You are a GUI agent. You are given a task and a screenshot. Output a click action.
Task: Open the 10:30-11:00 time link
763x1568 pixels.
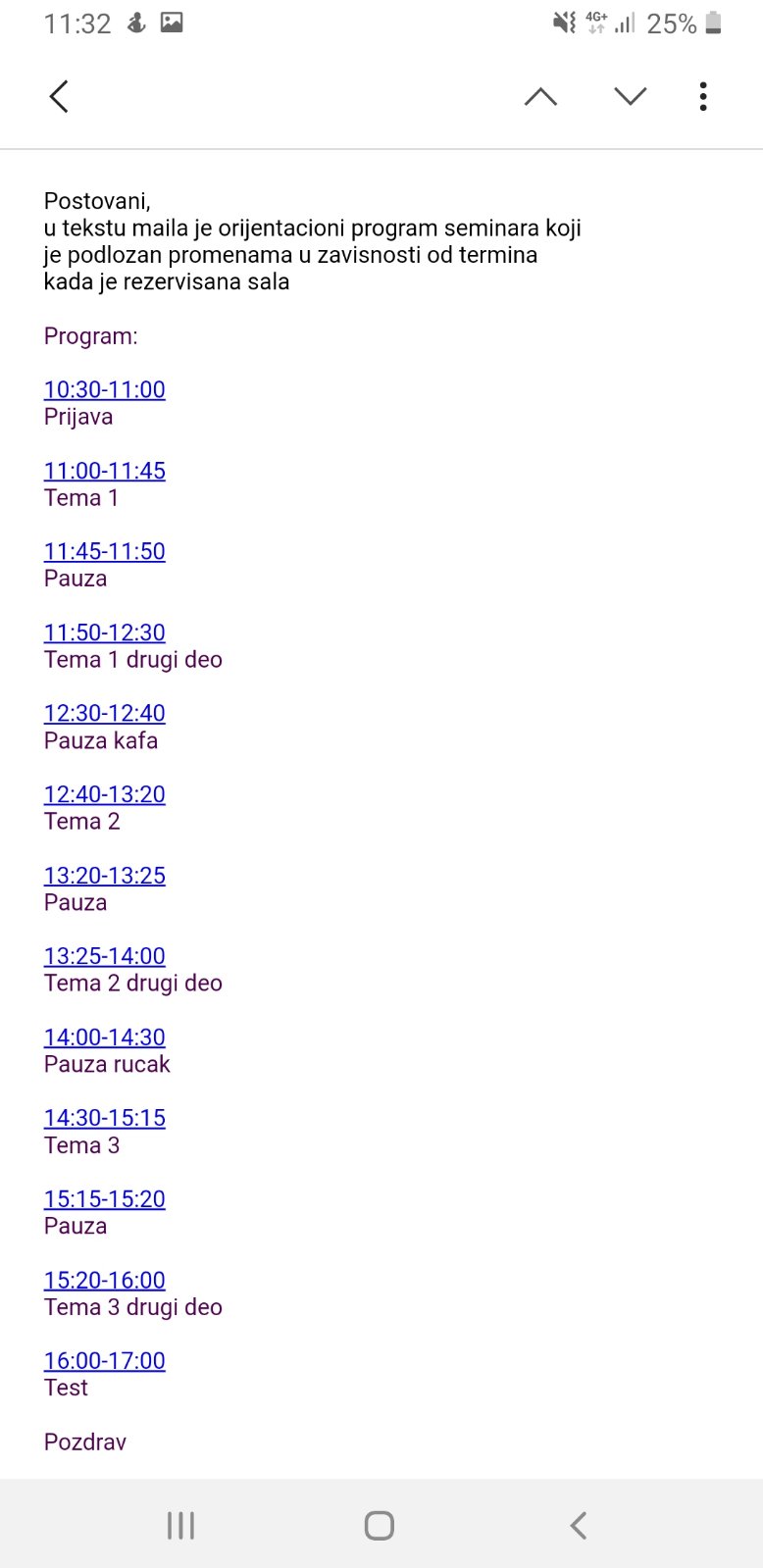tap(105, 389)
